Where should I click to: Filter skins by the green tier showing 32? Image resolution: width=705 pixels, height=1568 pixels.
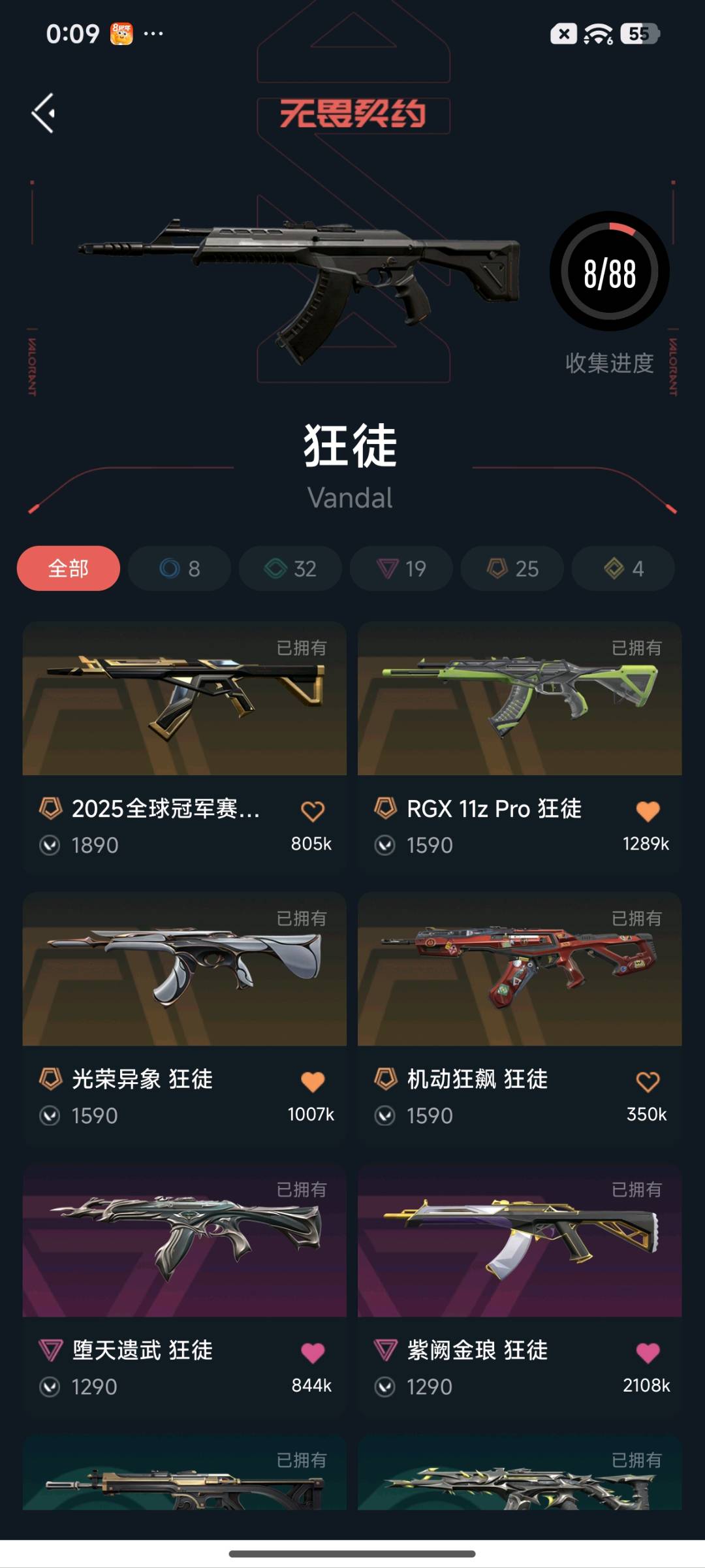point(290,568)
